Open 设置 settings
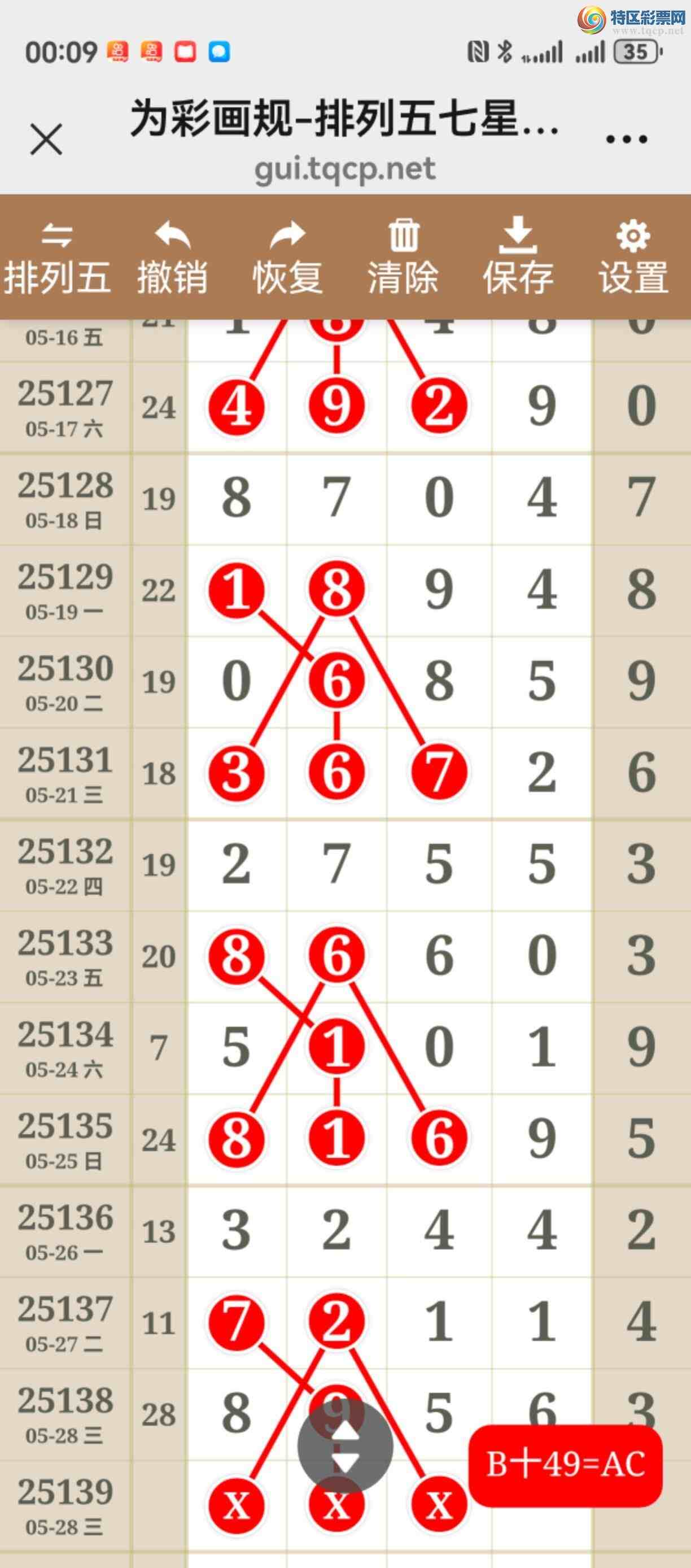The image size is (691, 1568). 633,258
